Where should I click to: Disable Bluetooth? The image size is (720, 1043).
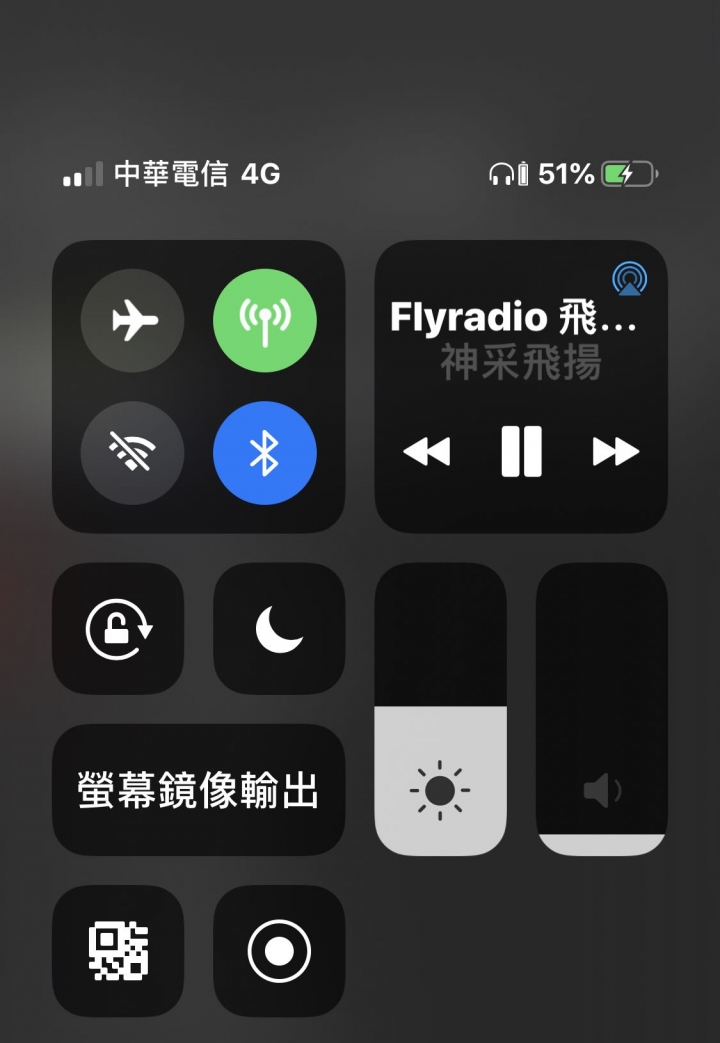[265, 453]
